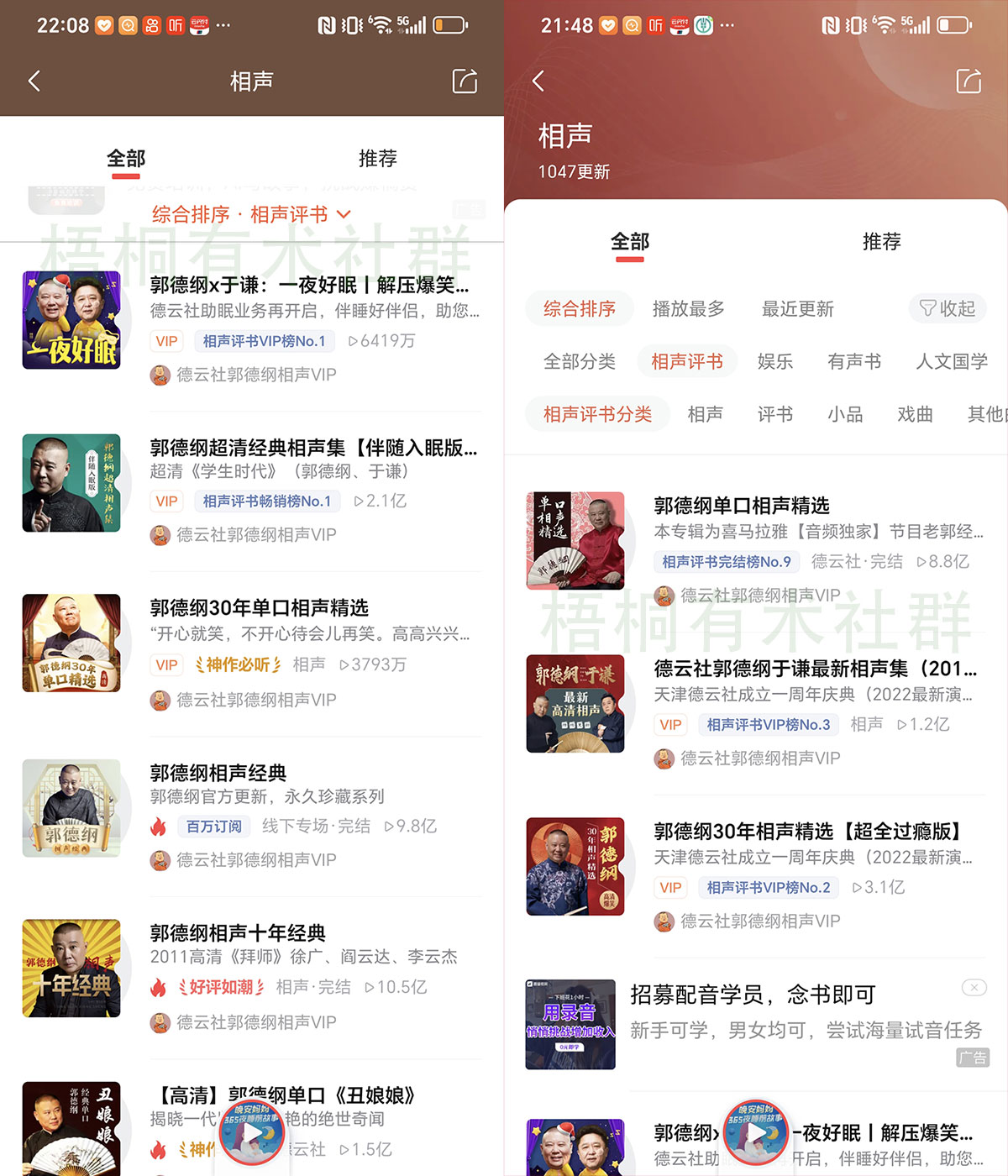Screen dimensions: 1008x1176
Task: Collapse filters with the 收起 control
Action: [948, 308]
